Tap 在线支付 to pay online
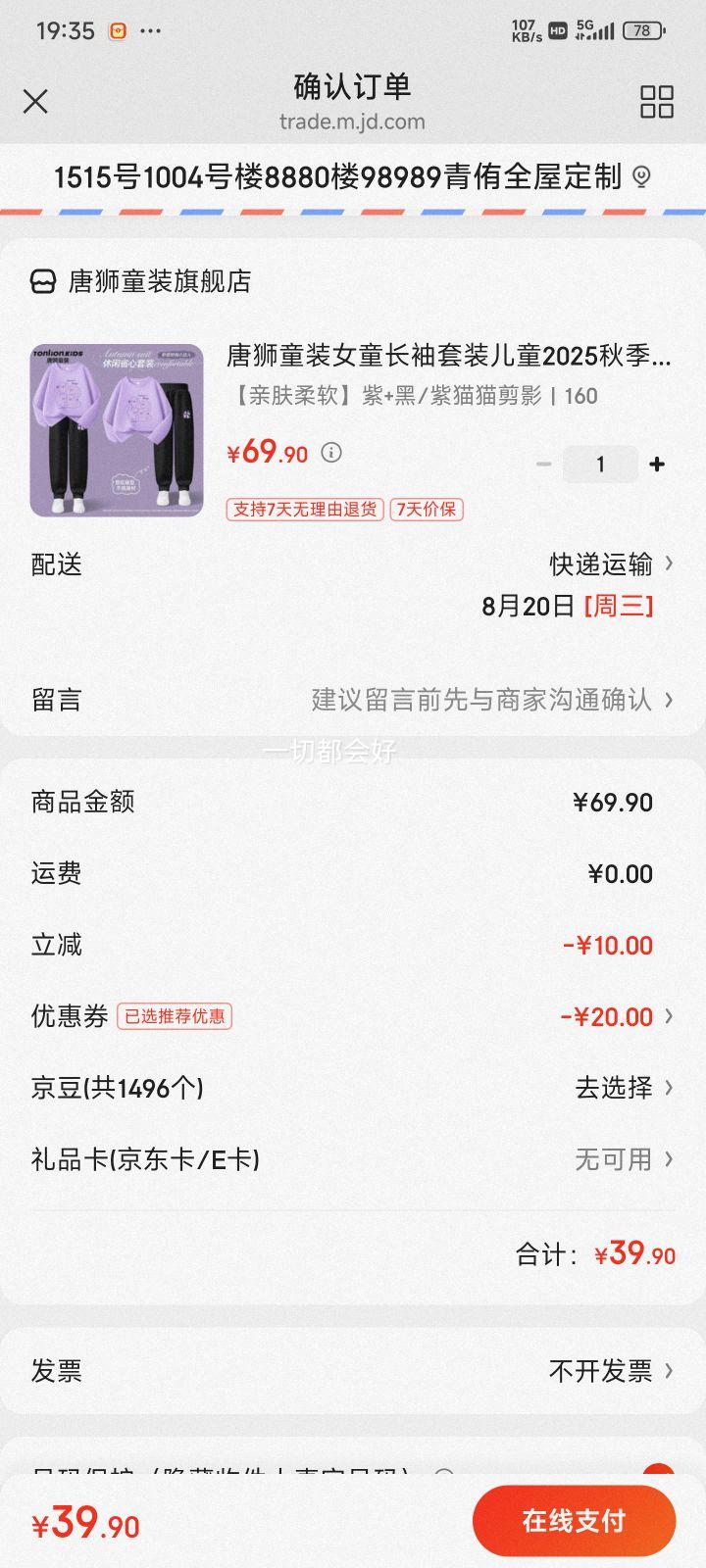The width and height of the screenshot is (706, 1568). click(574, 1521)
